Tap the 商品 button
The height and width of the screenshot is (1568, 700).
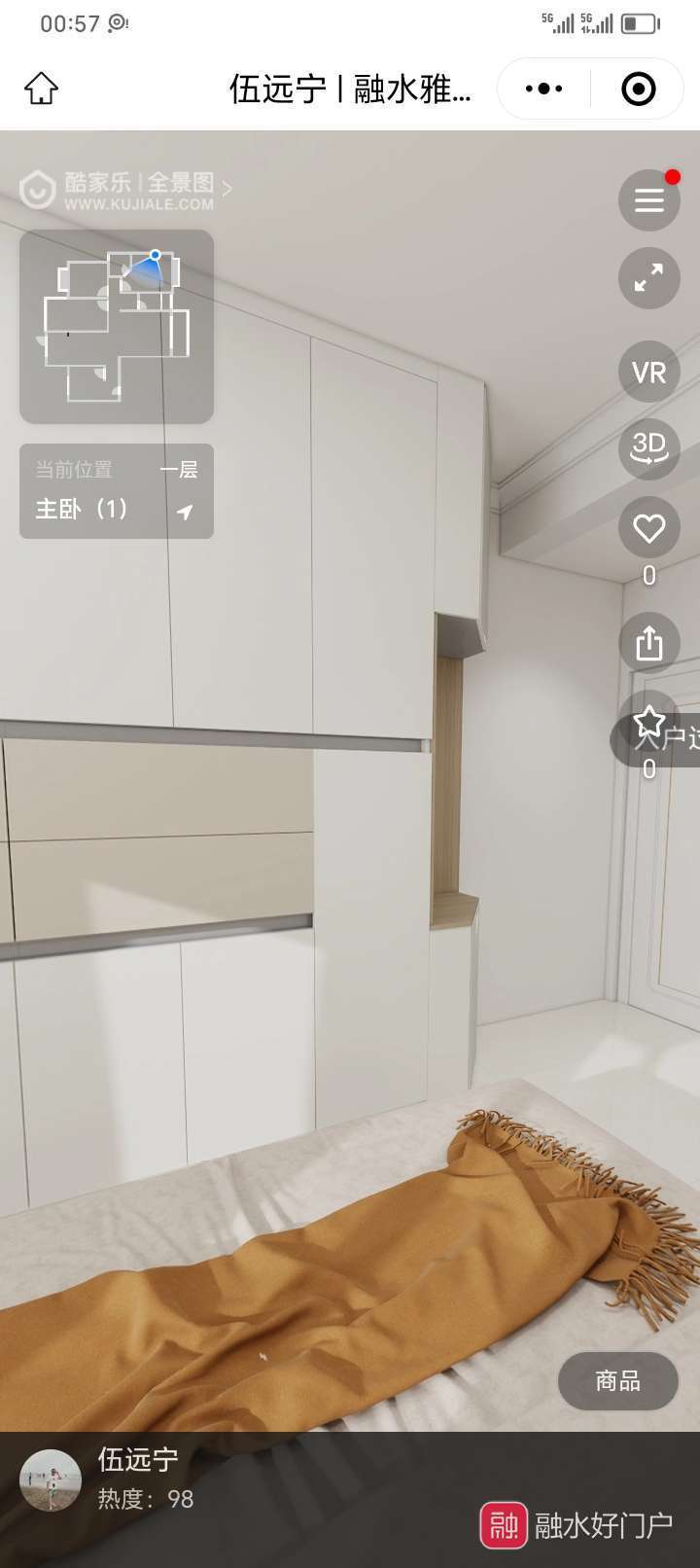coord(617,1380)
